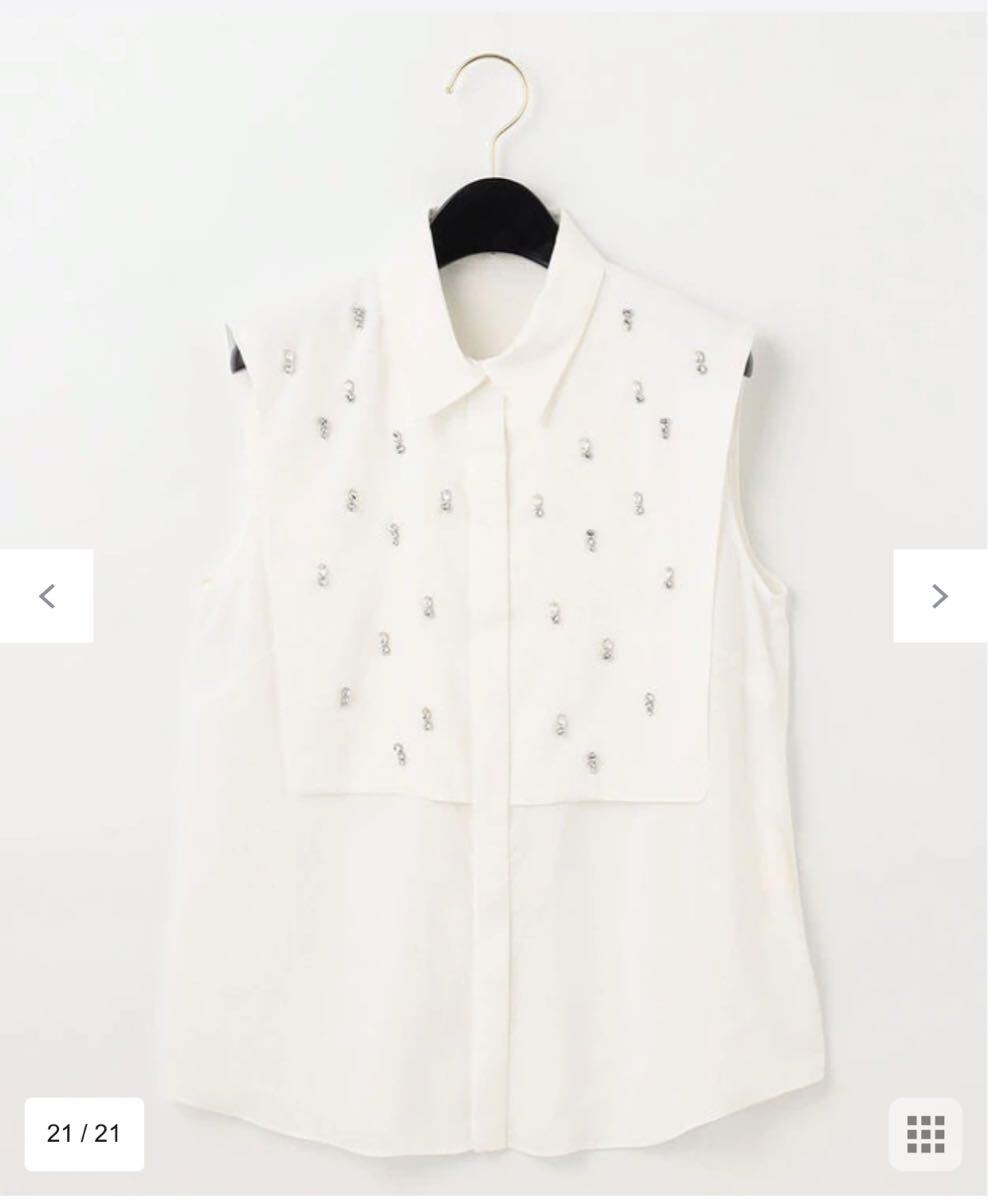
Task: Advance to the next product image
Action: 939,596
